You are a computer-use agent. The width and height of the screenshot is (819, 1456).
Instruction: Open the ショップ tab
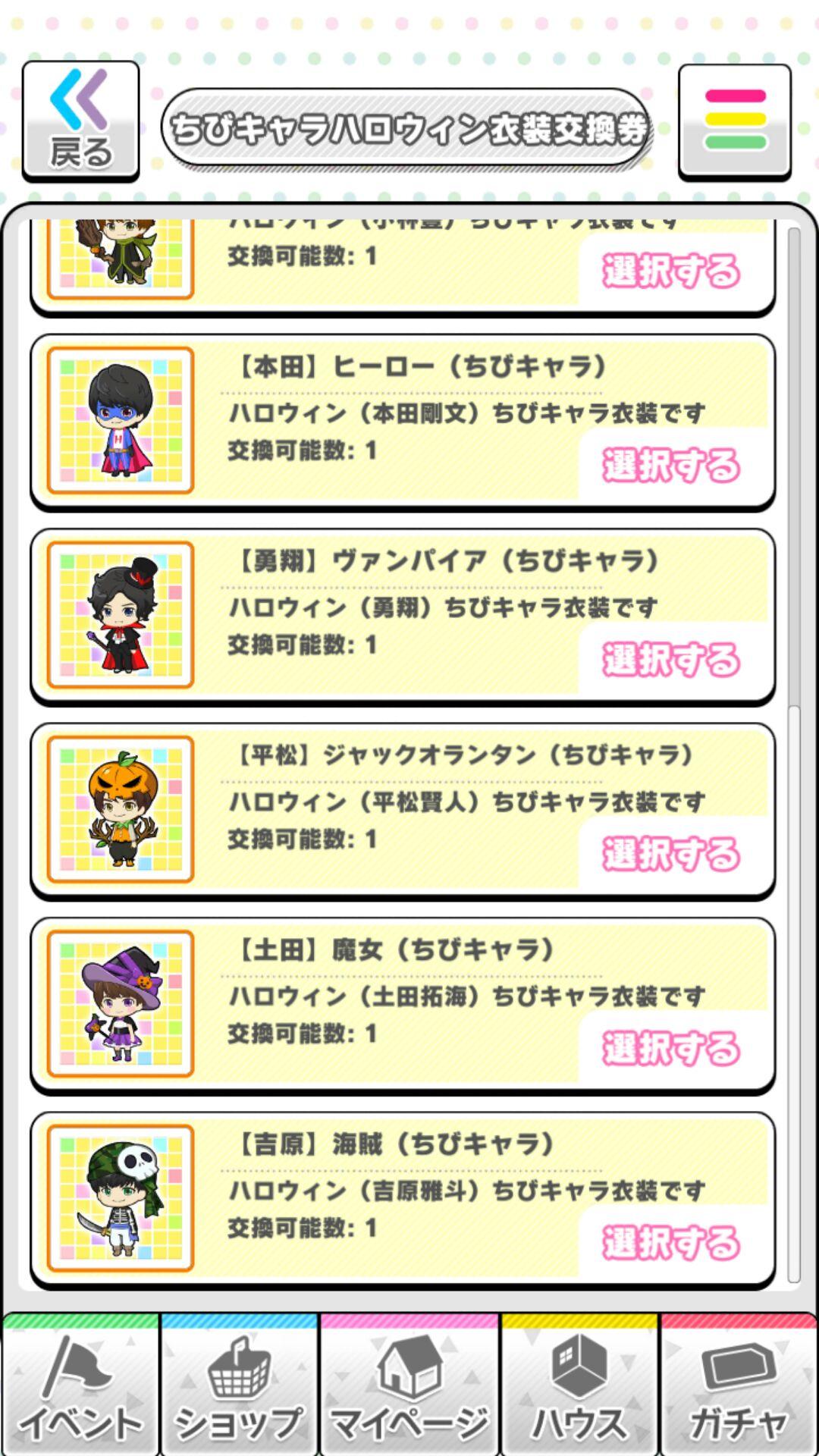pos(240,1388)
